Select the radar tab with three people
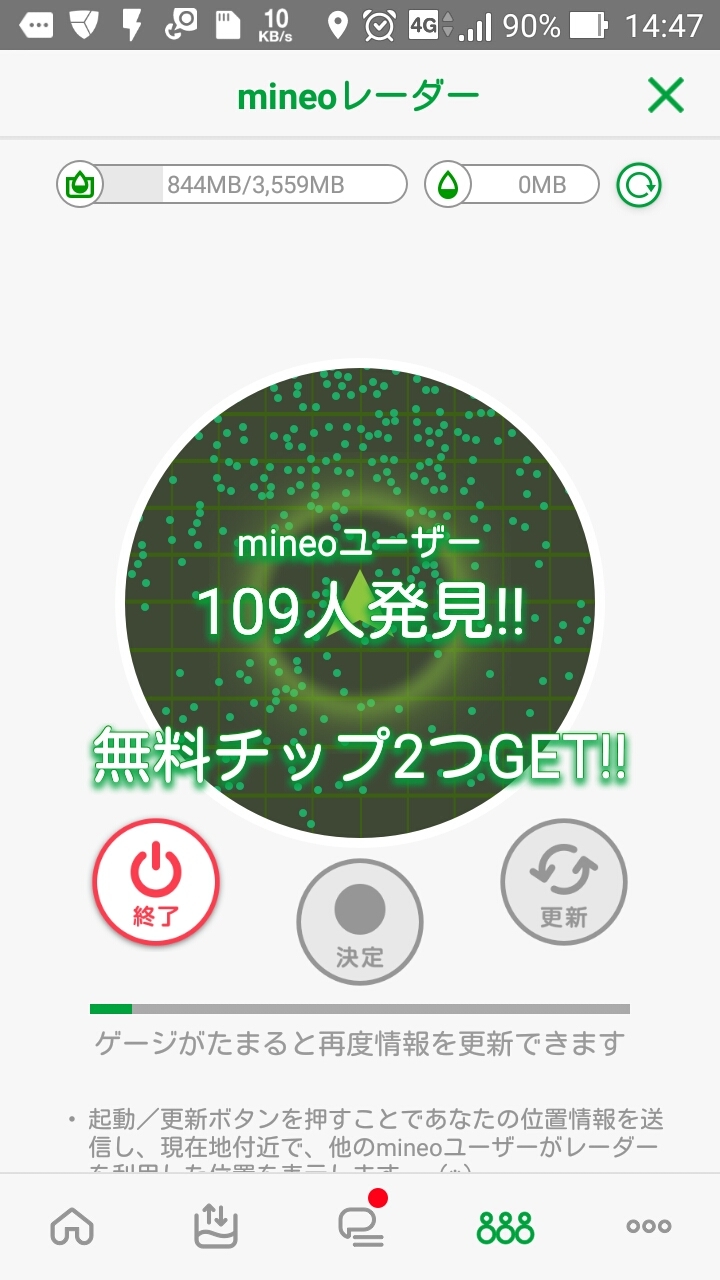 [x=505, y=1226]
